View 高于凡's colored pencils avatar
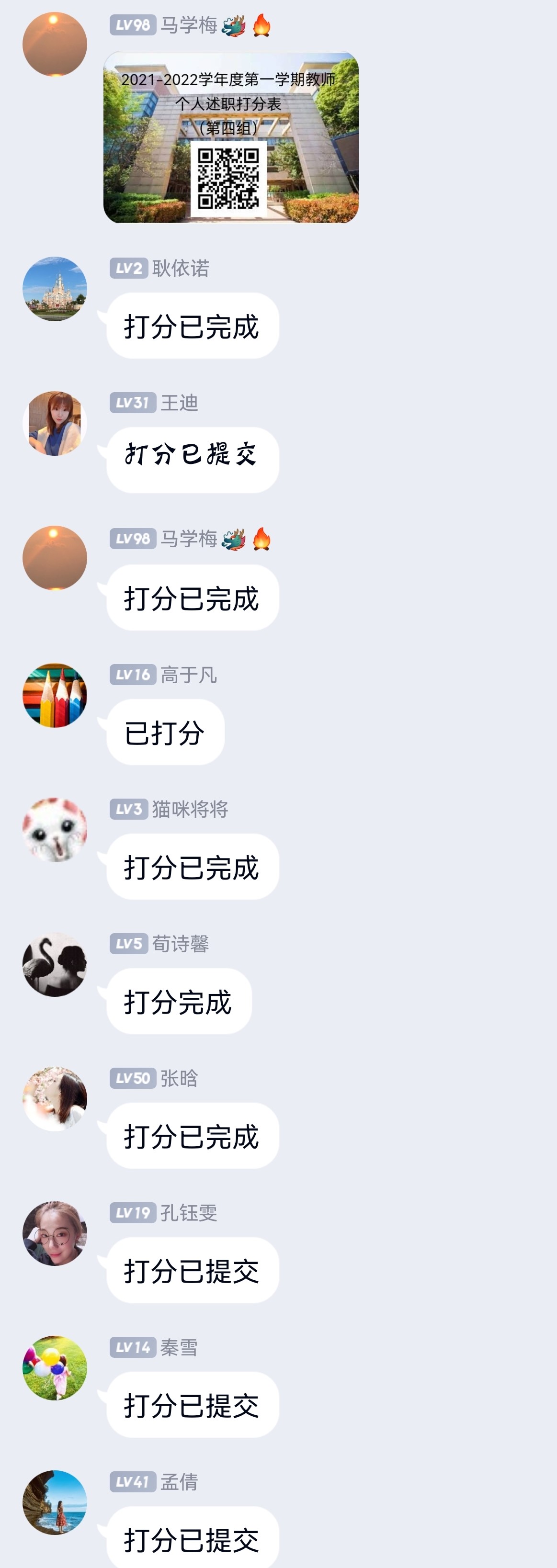557x1568 pixels. (x=55, y=695)
